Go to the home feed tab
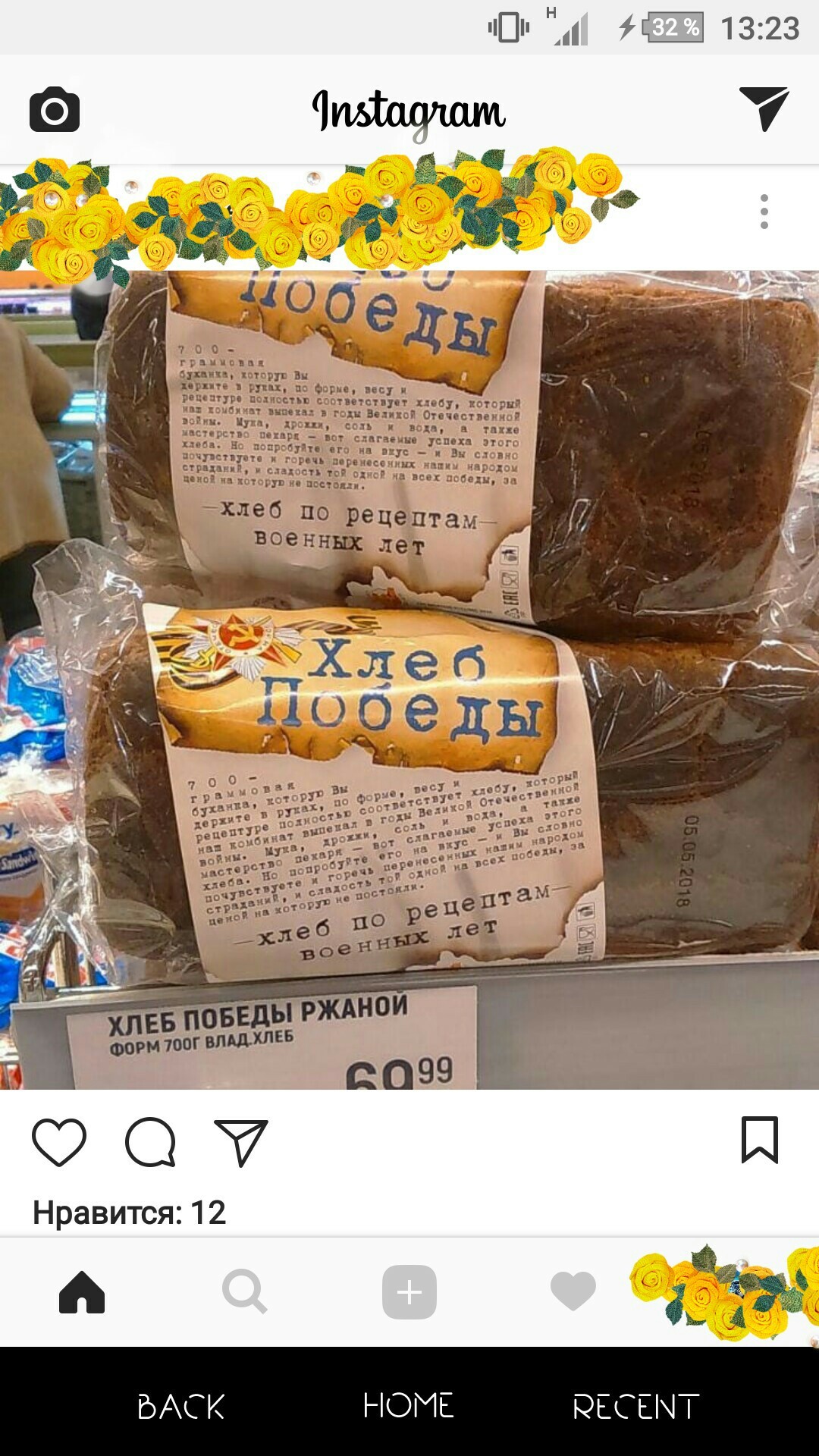This screenshot has width=819, height=1456. (82, 1292)
